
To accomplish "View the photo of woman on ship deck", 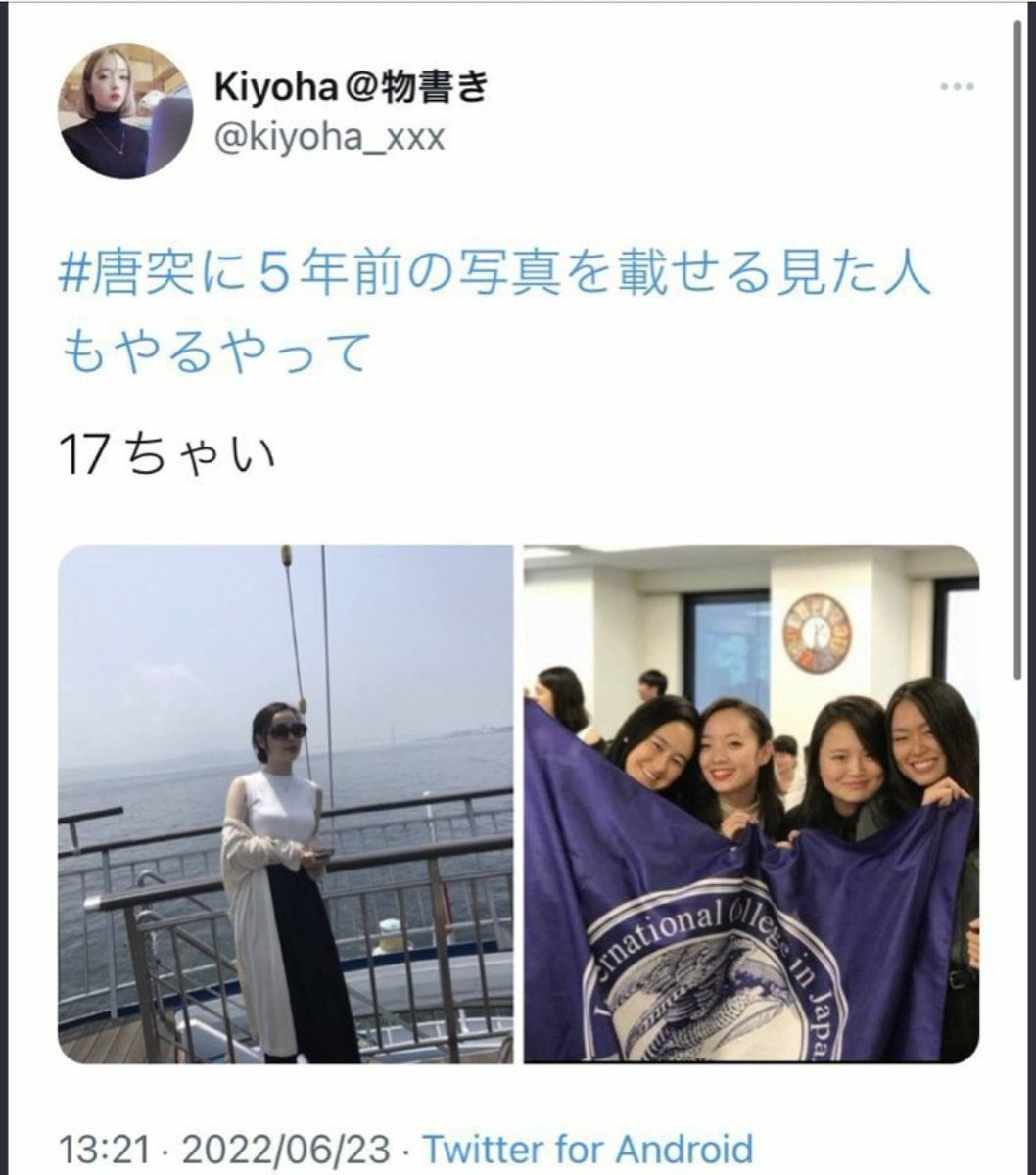I will (x=285, y=803).
